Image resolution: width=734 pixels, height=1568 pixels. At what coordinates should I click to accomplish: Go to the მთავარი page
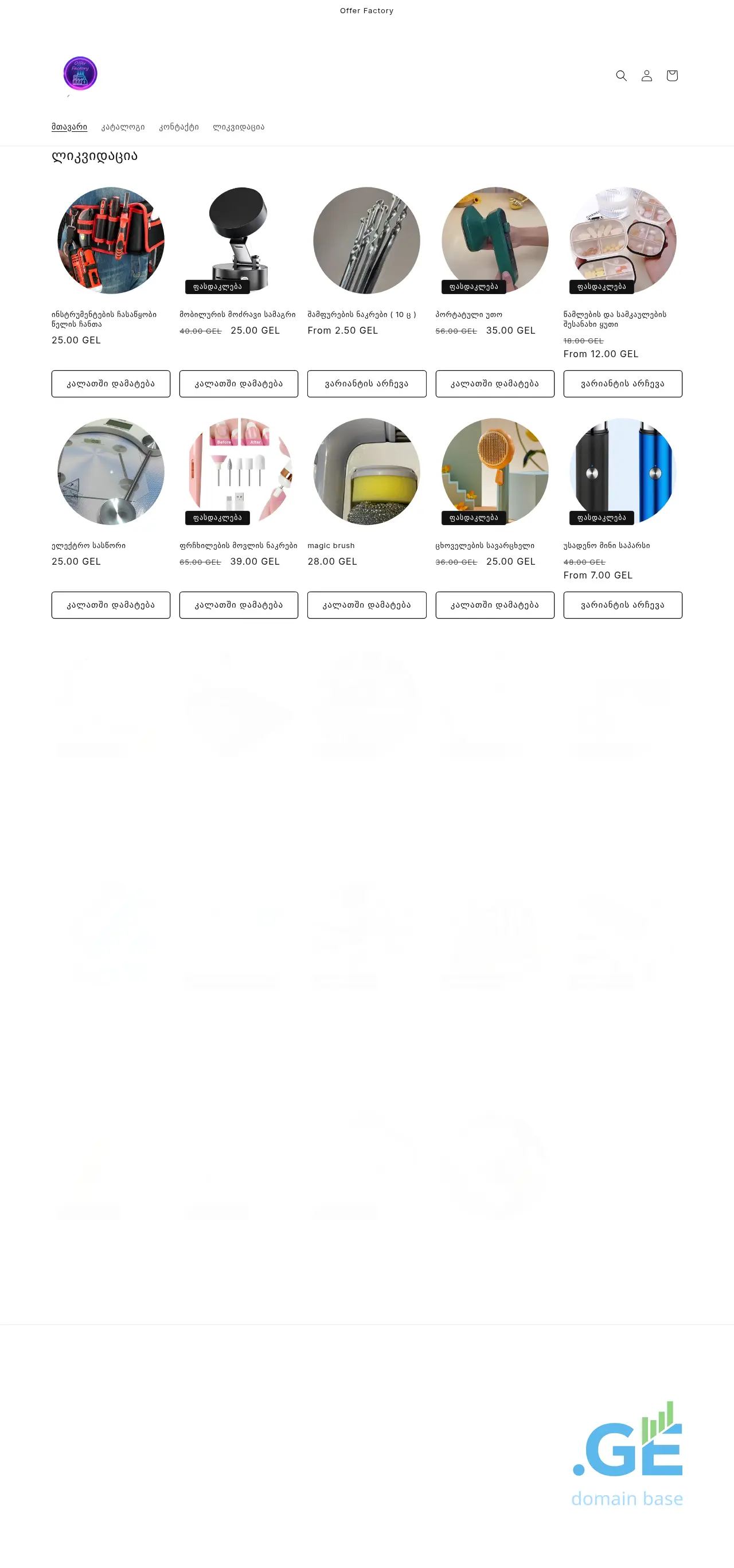[69, 127]
